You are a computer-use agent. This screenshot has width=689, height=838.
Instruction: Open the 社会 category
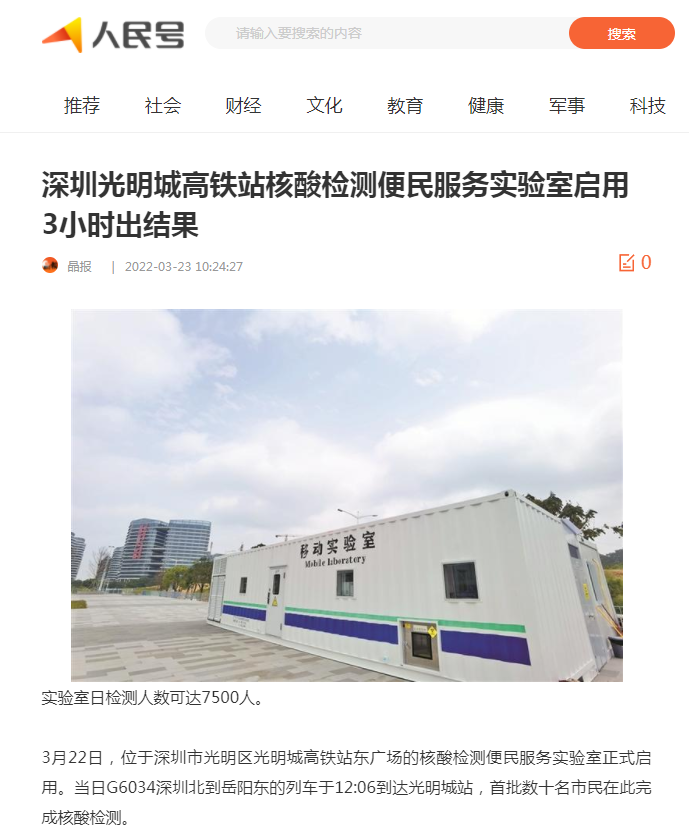point(163,106)
